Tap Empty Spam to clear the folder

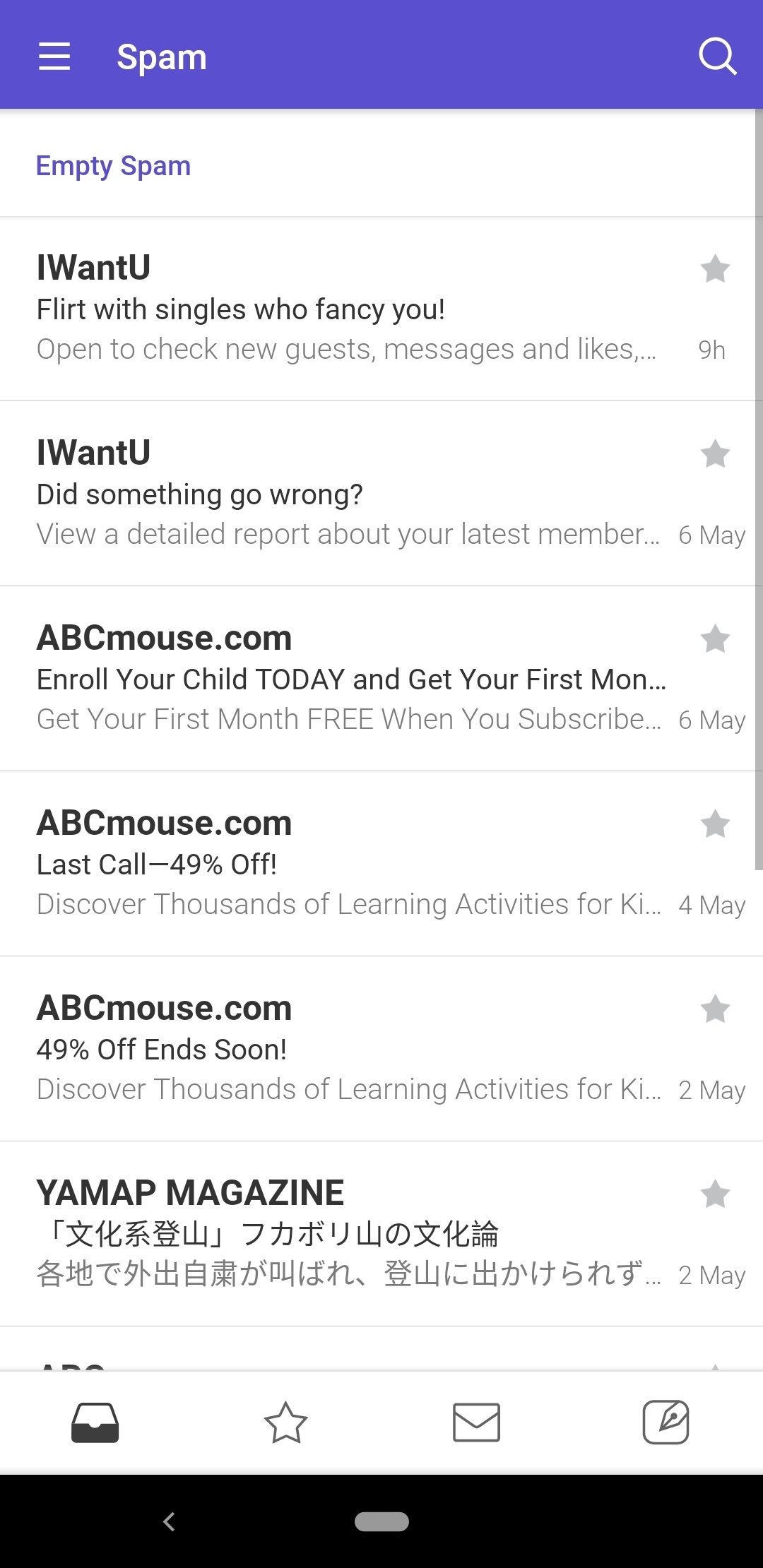pyautogui.click(x=114, y=166)
